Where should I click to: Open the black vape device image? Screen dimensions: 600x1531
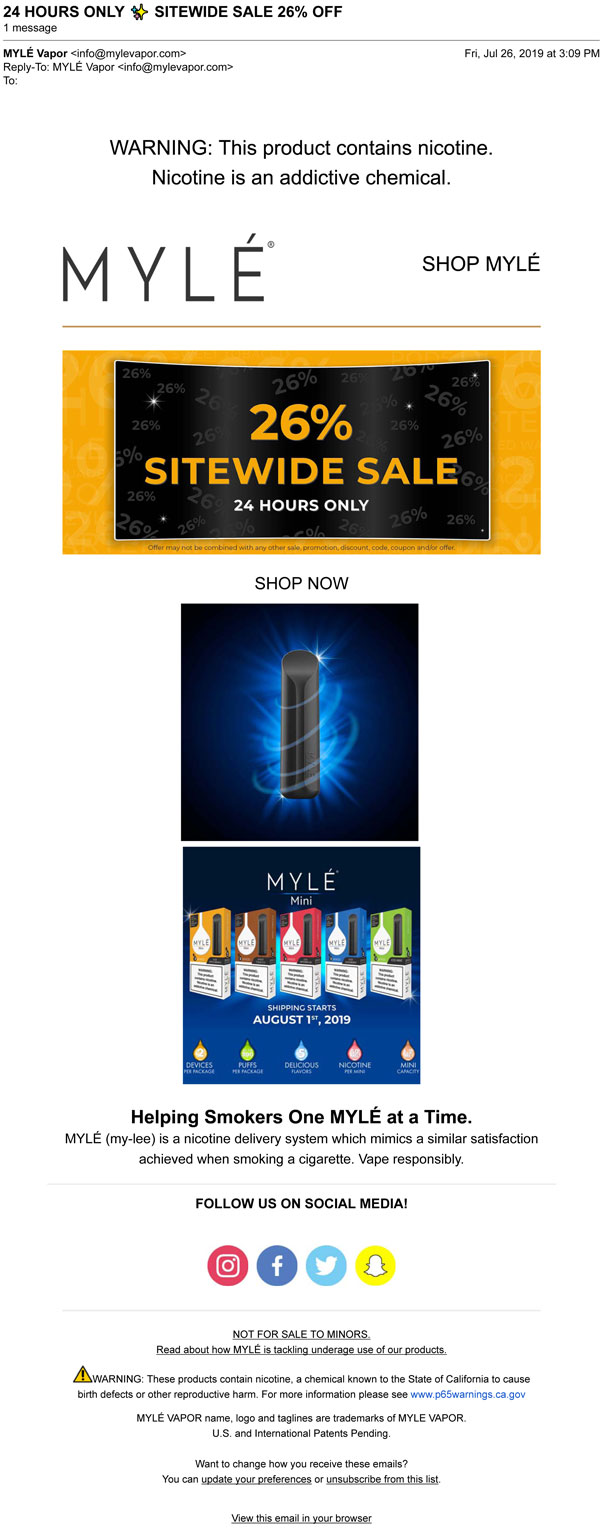(300, 721)
